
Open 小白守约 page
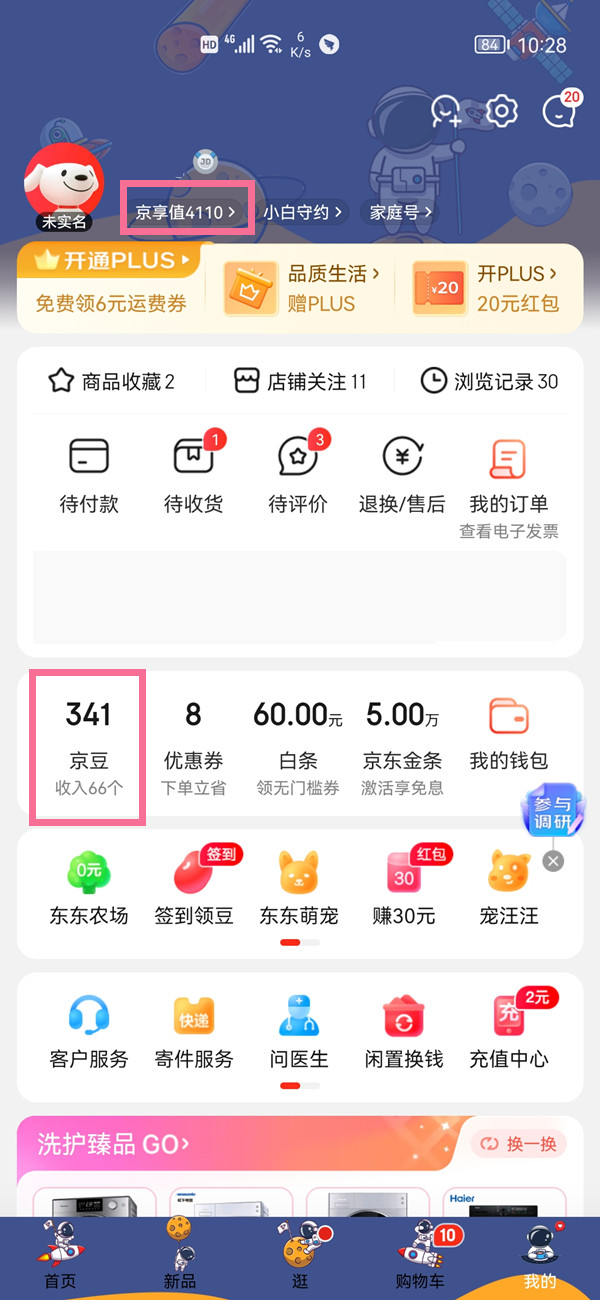point(302,212)
